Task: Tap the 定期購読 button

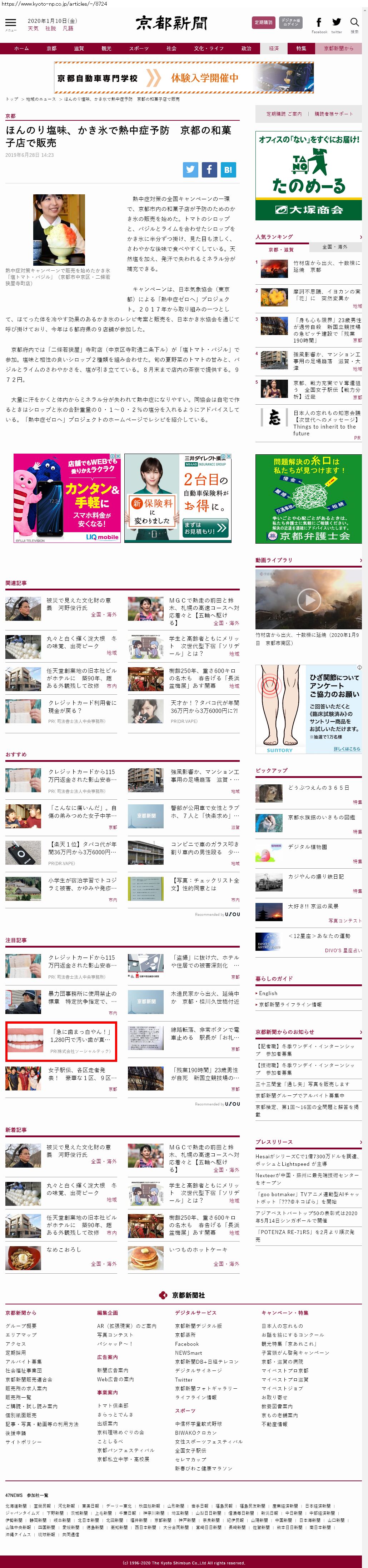Action: [263, 23]
